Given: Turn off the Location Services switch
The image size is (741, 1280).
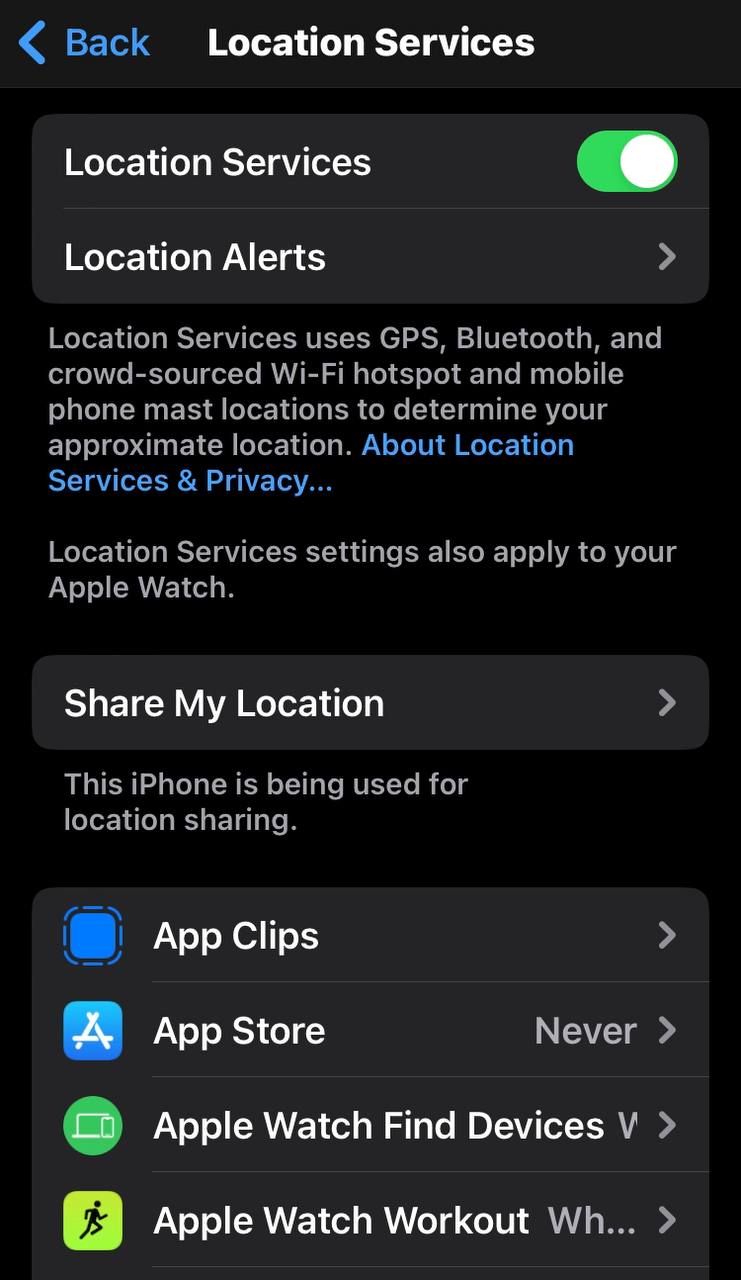Looking at the screenshot, I should click(x=626, y=162).
